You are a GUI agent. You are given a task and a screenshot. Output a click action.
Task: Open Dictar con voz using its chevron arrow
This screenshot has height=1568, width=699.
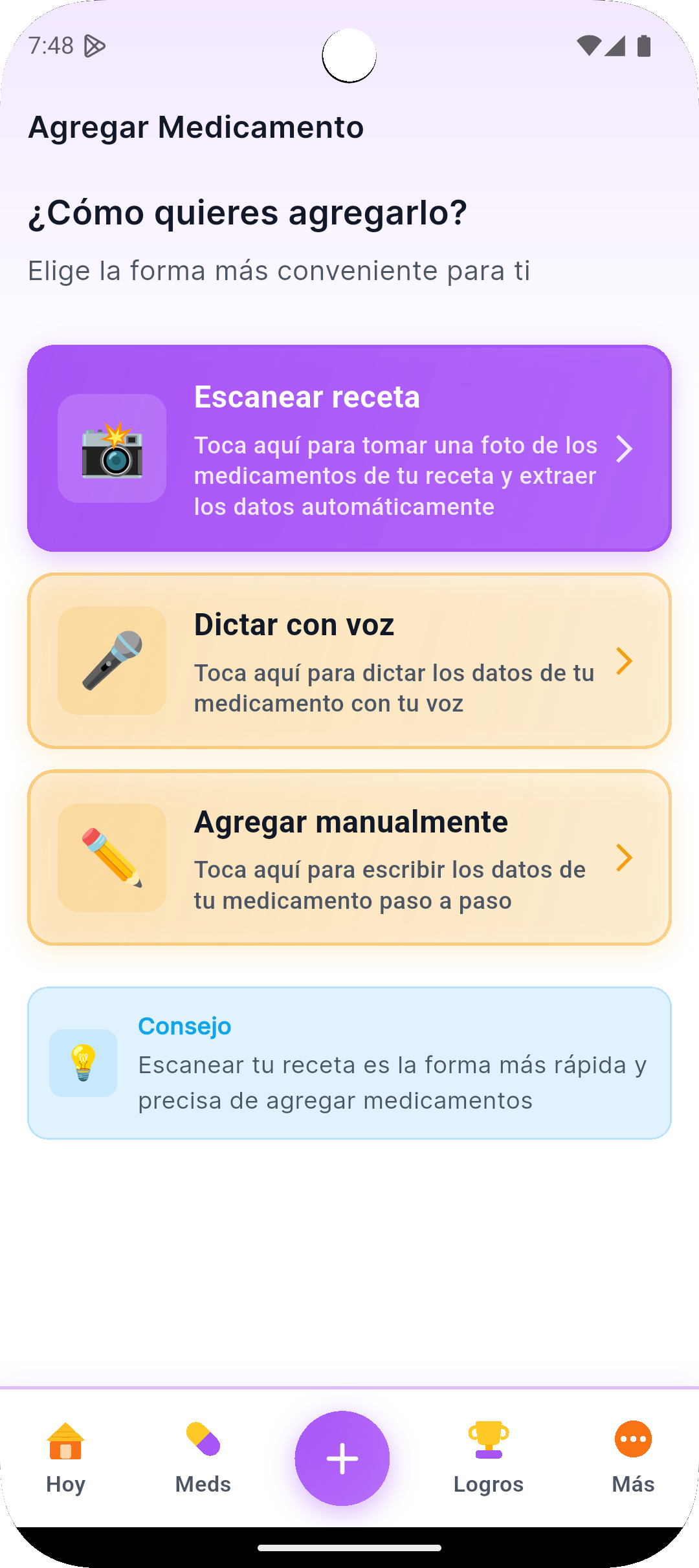[625, 661]
